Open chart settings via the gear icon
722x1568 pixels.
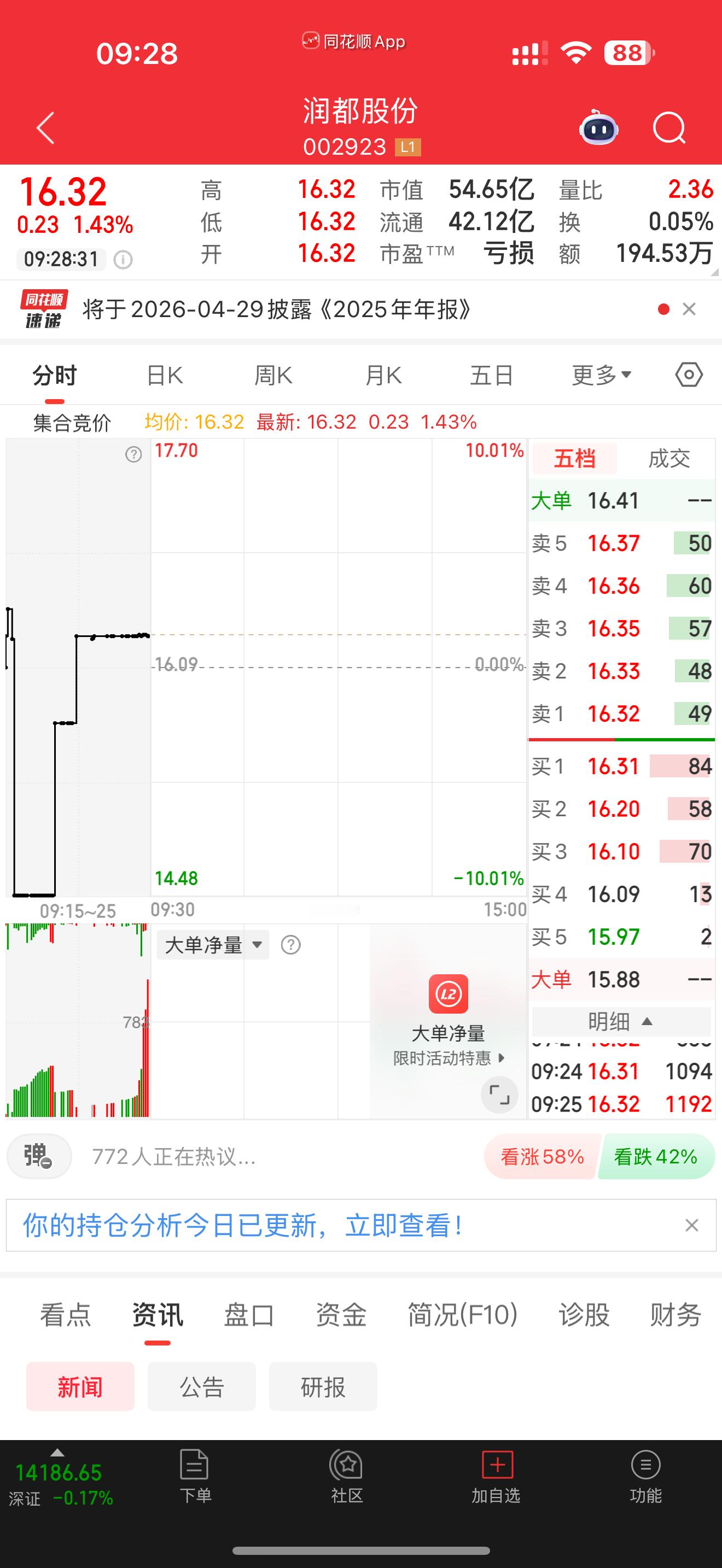coord(690,376)
